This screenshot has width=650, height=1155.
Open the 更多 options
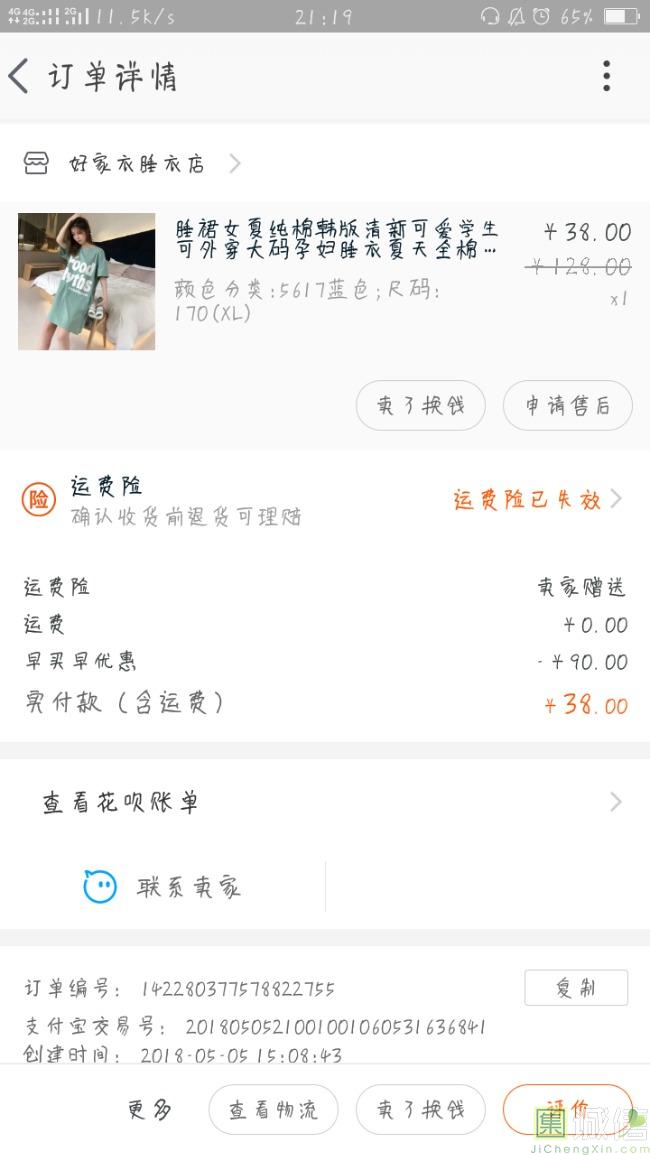(x=150, y=1109)
